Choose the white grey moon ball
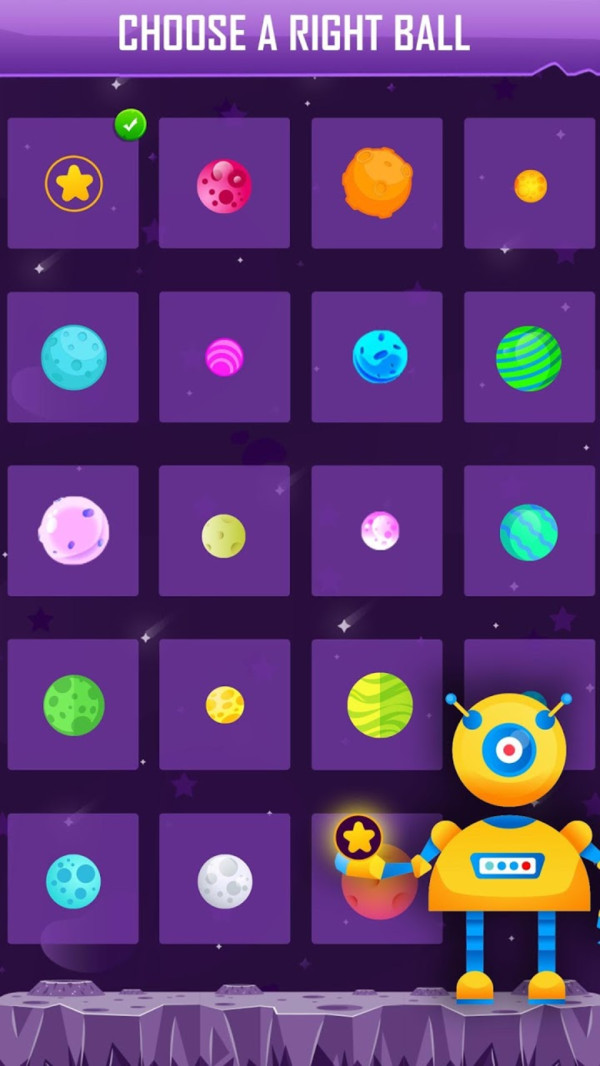This screenshot has height=1066, width=600. [x=225, y=881]
